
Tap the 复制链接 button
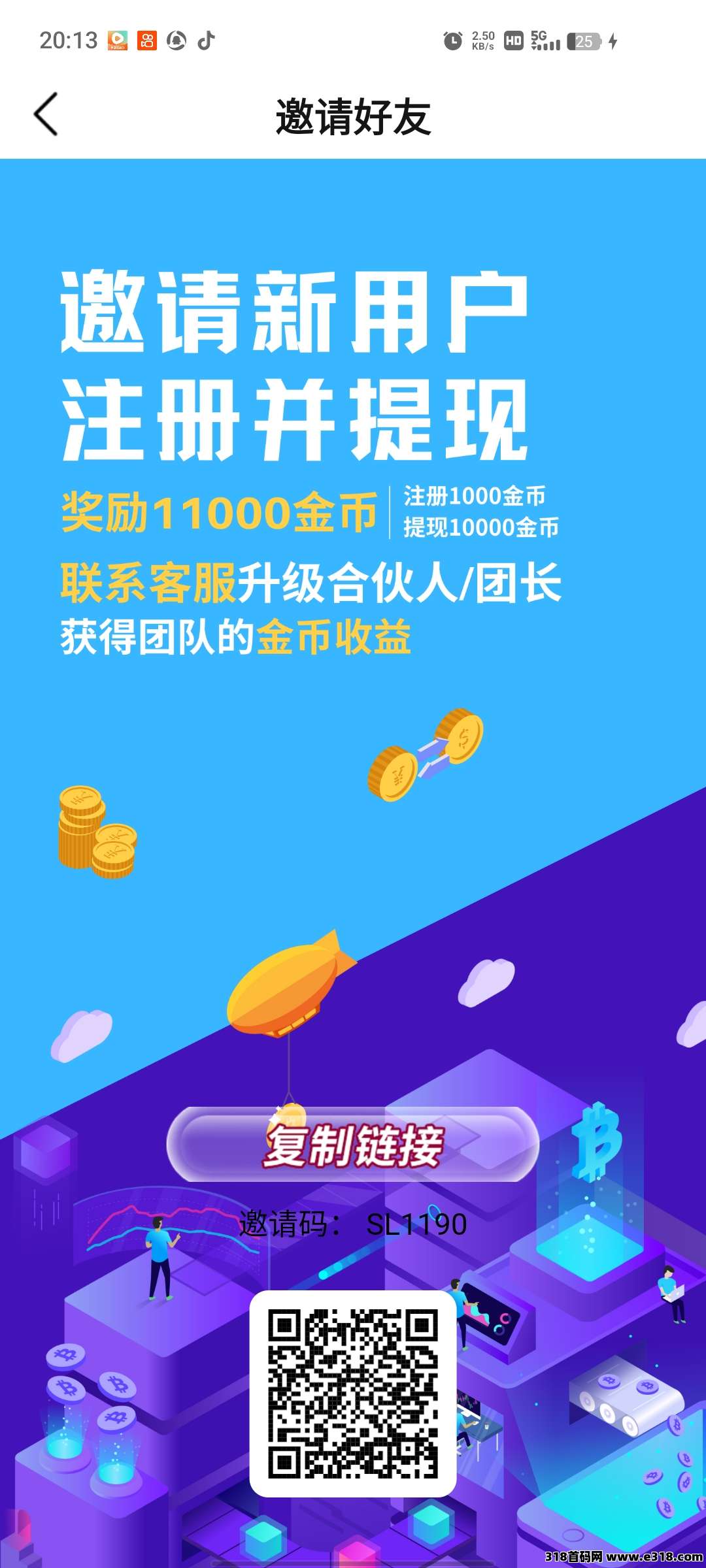353,1145
